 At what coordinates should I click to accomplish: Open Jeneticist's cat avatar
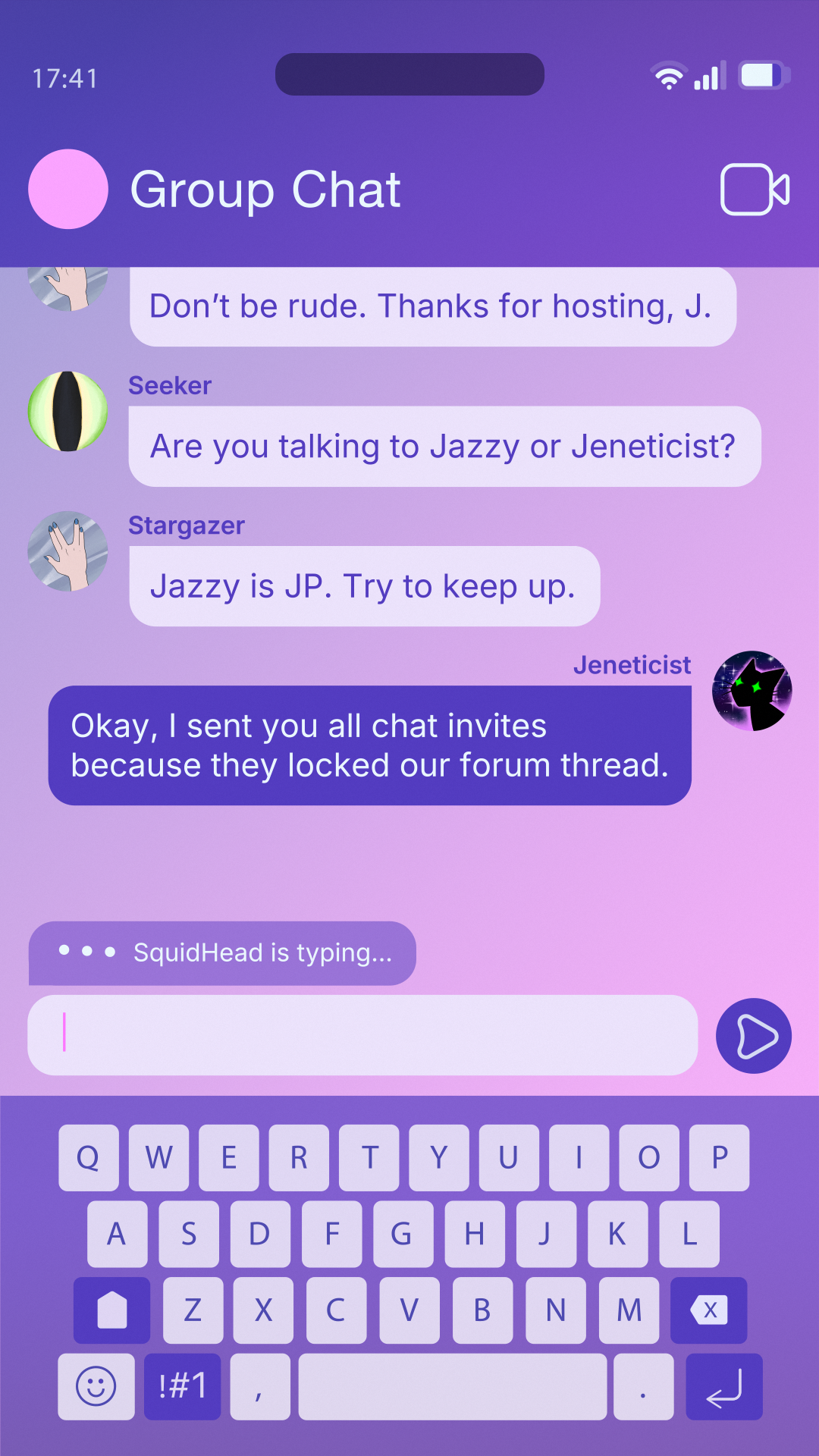click(752, 691)
